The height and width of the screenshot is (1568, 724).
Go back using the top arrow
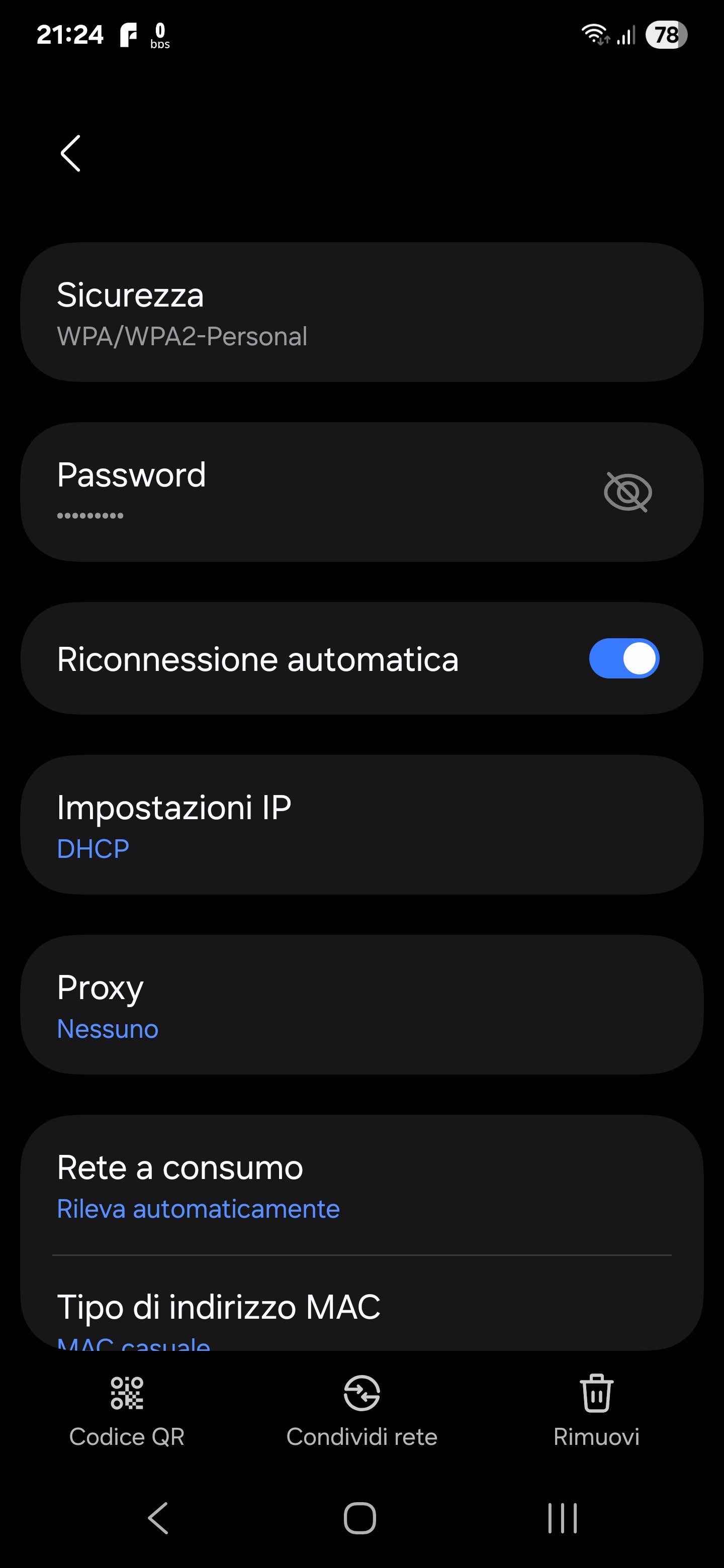pos(70,153)
